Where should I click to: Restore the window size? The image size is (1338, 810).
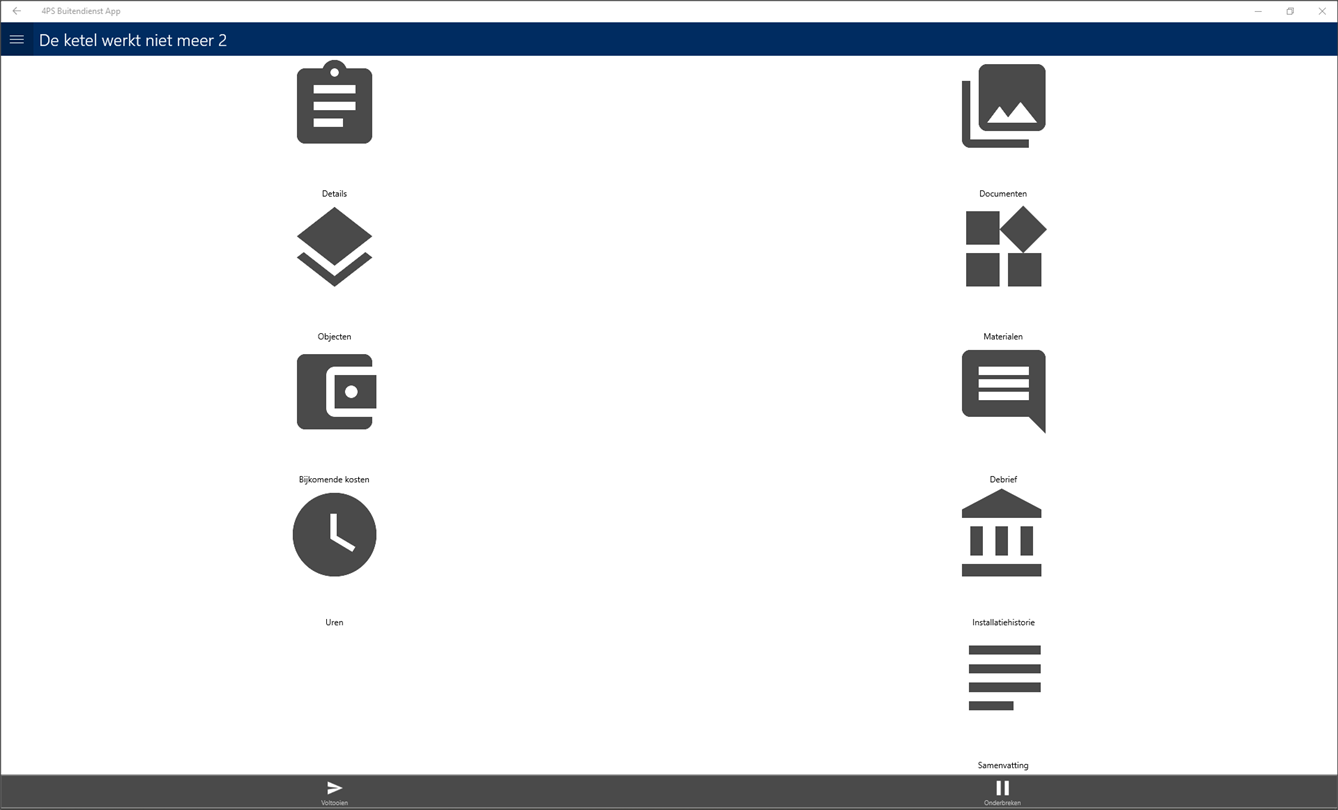1290,11
